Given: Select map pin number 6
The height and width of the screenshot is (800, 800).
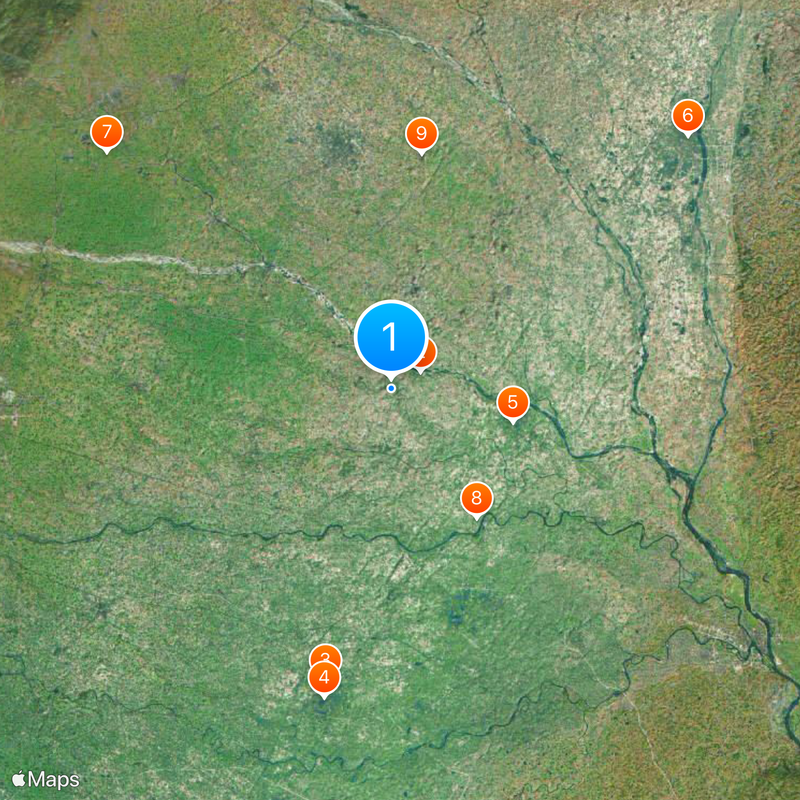Looking at the screenshot, I should pos(687,116).
